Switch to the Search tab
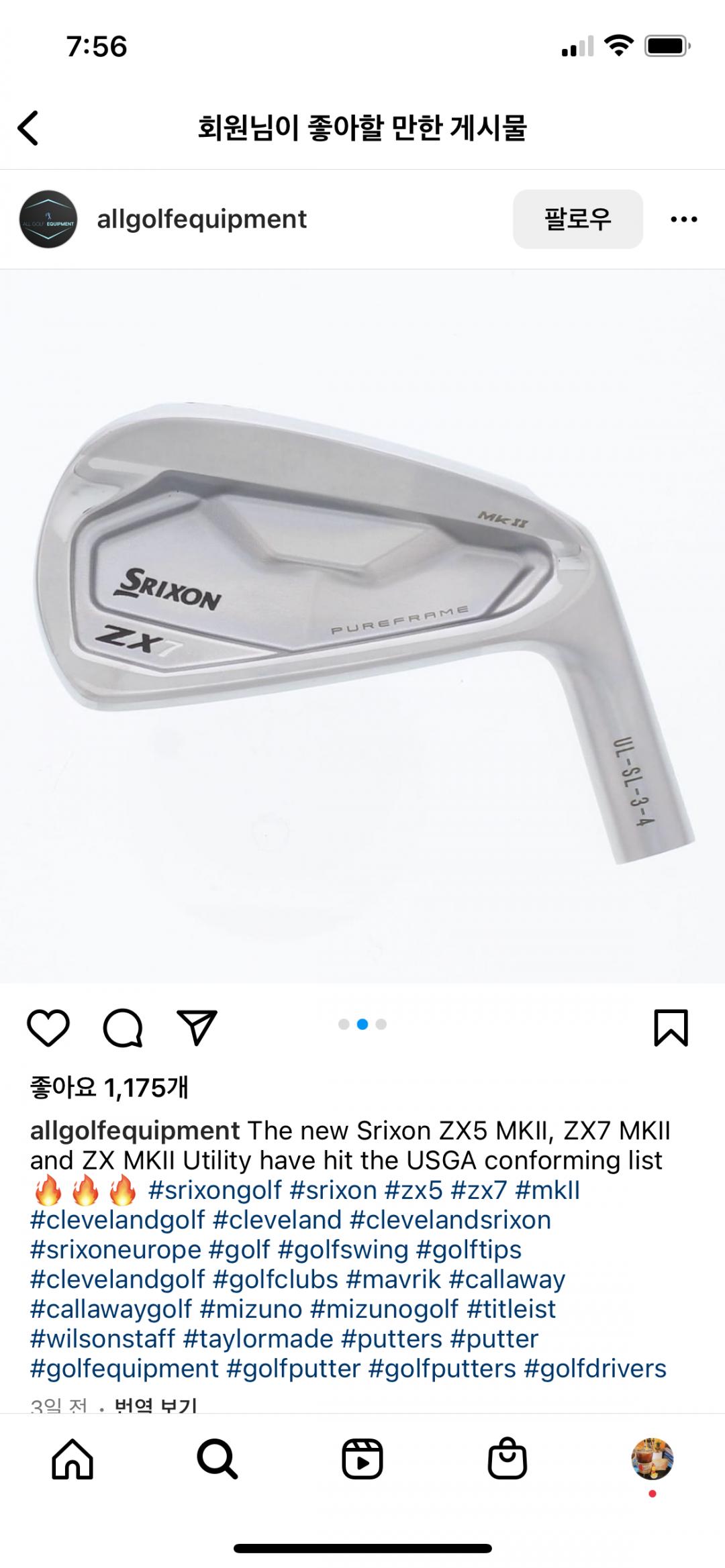This screenshot has height=1568, width=725. pyautogui.click(x=217, y=1459)
